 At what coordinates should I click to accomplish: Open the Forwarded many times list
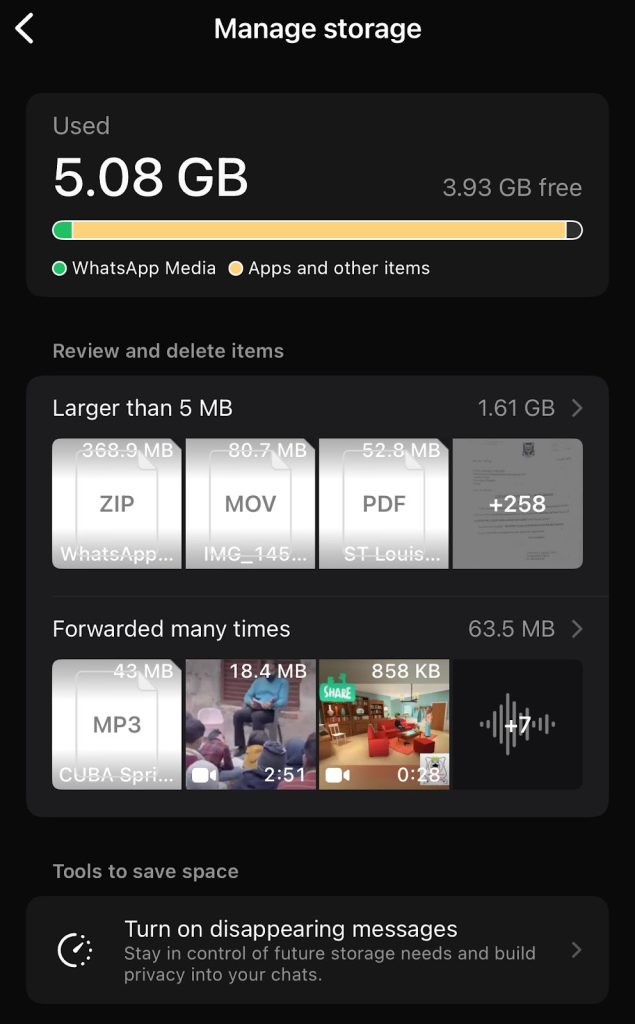(317, 629)
